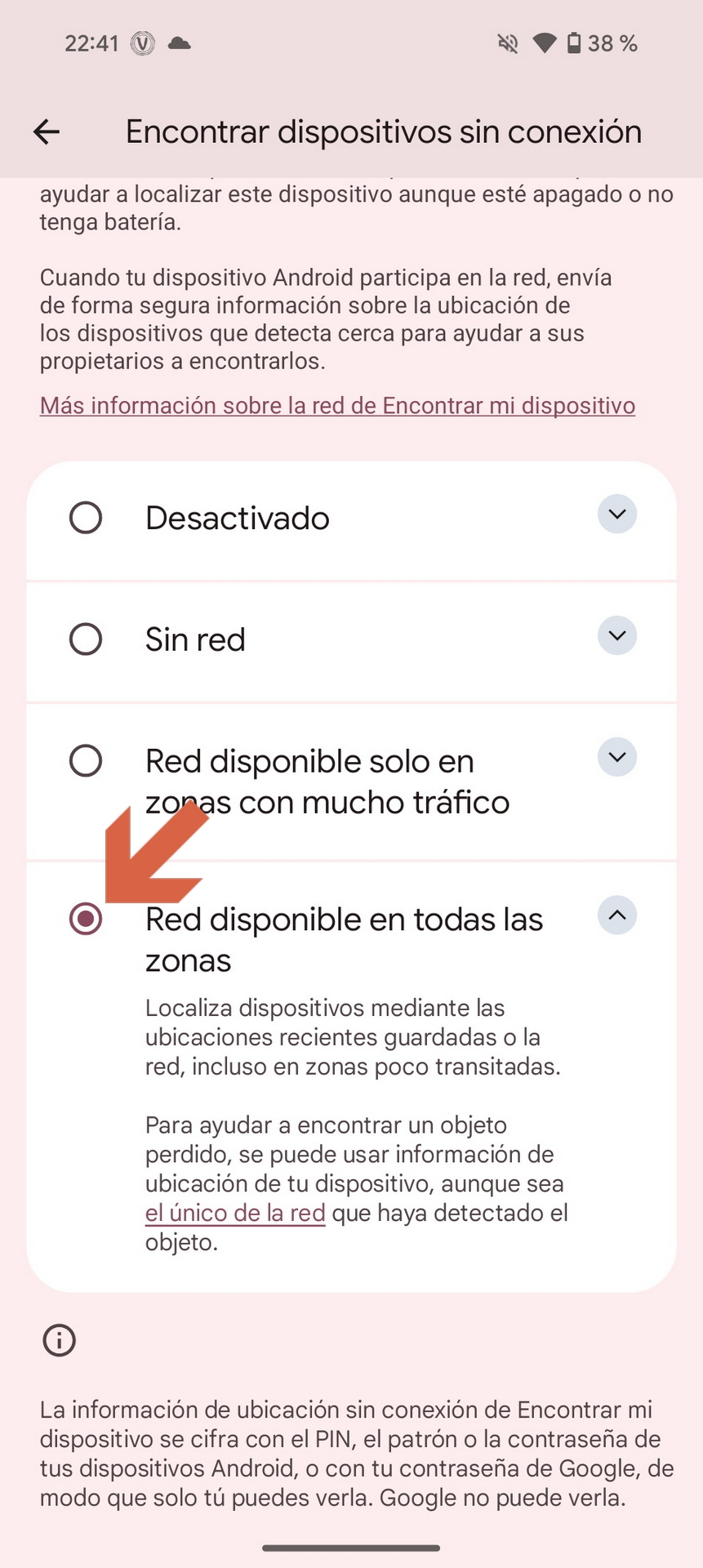Screen dimensions: 703x1568
Task: Select the Sin red radio button
Action: click(x=86, y=639)
